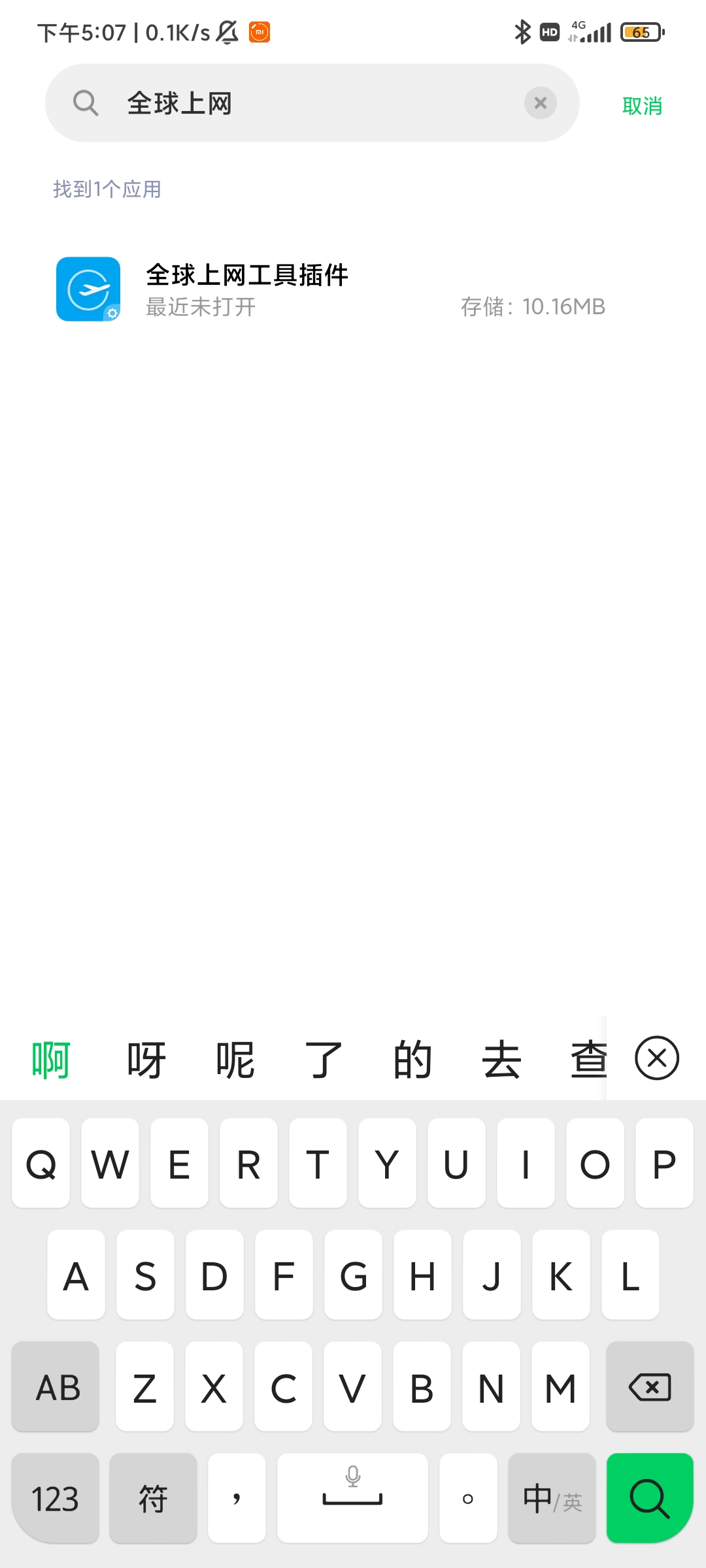
Task: Tap the green keyboard search key
Action: (x=650, y=1498)
